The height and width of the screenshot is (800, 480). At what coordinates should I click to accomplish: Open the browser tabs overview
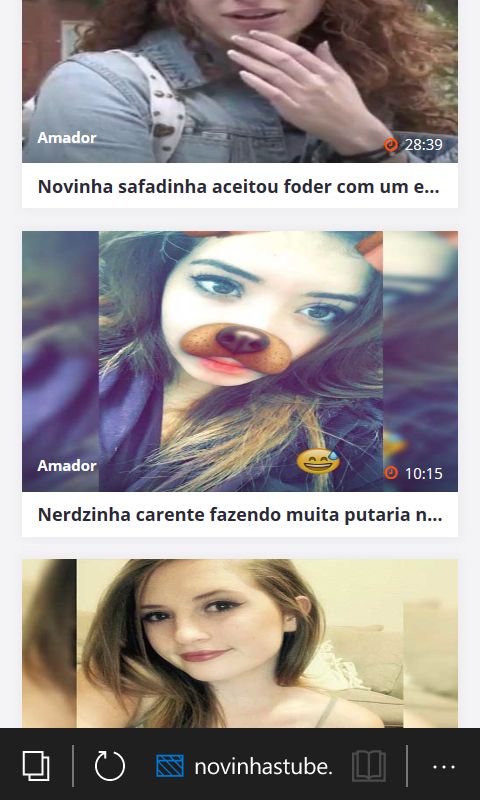tap(36, 766)
